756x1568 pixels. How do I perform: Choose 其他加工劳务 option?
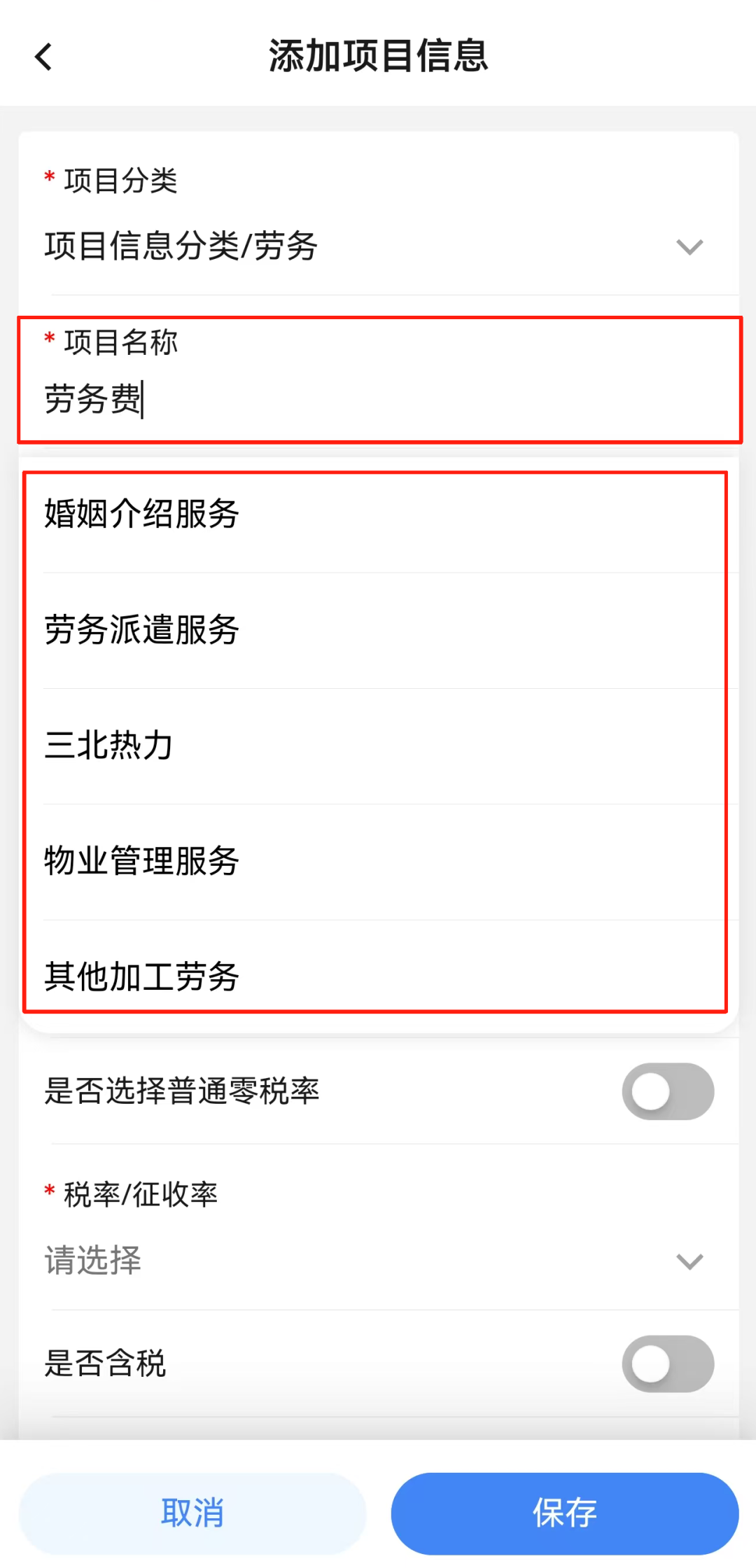coord(143,976)
